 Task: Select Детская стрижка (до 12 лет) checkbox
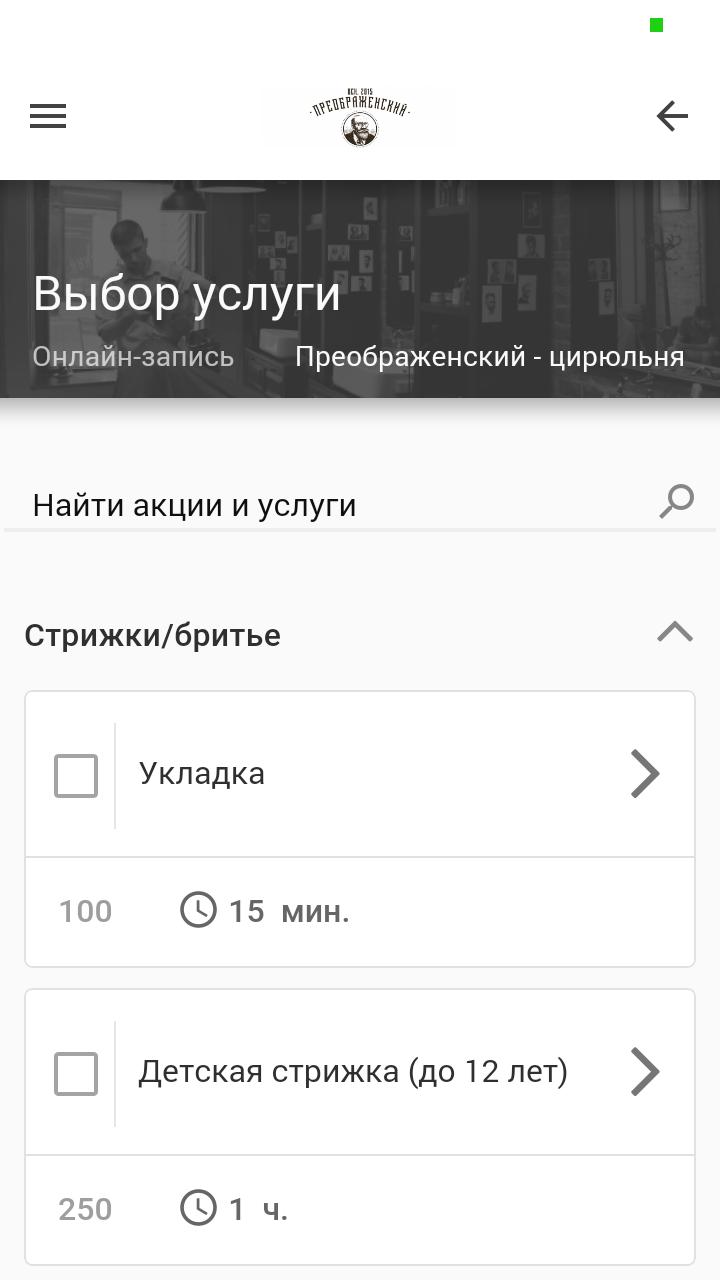(x=75, y=1071)
